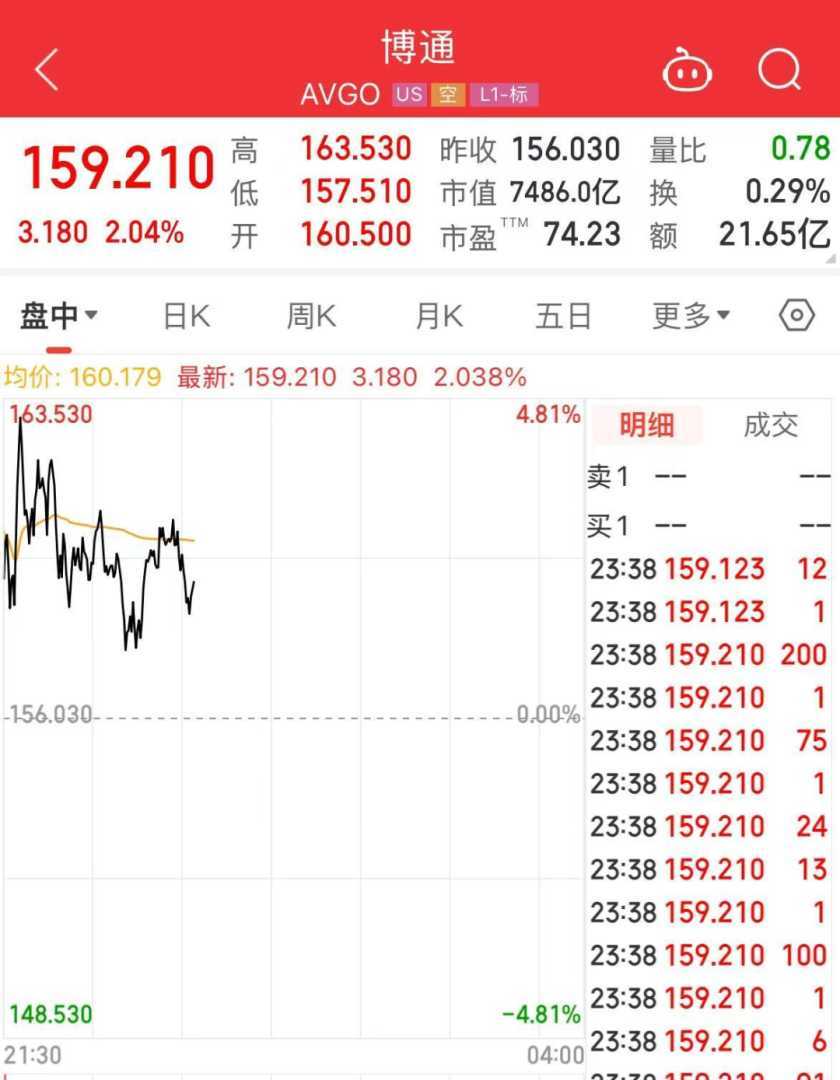Select the 明细 tab

pyautogui.click(x=646, y=425)
